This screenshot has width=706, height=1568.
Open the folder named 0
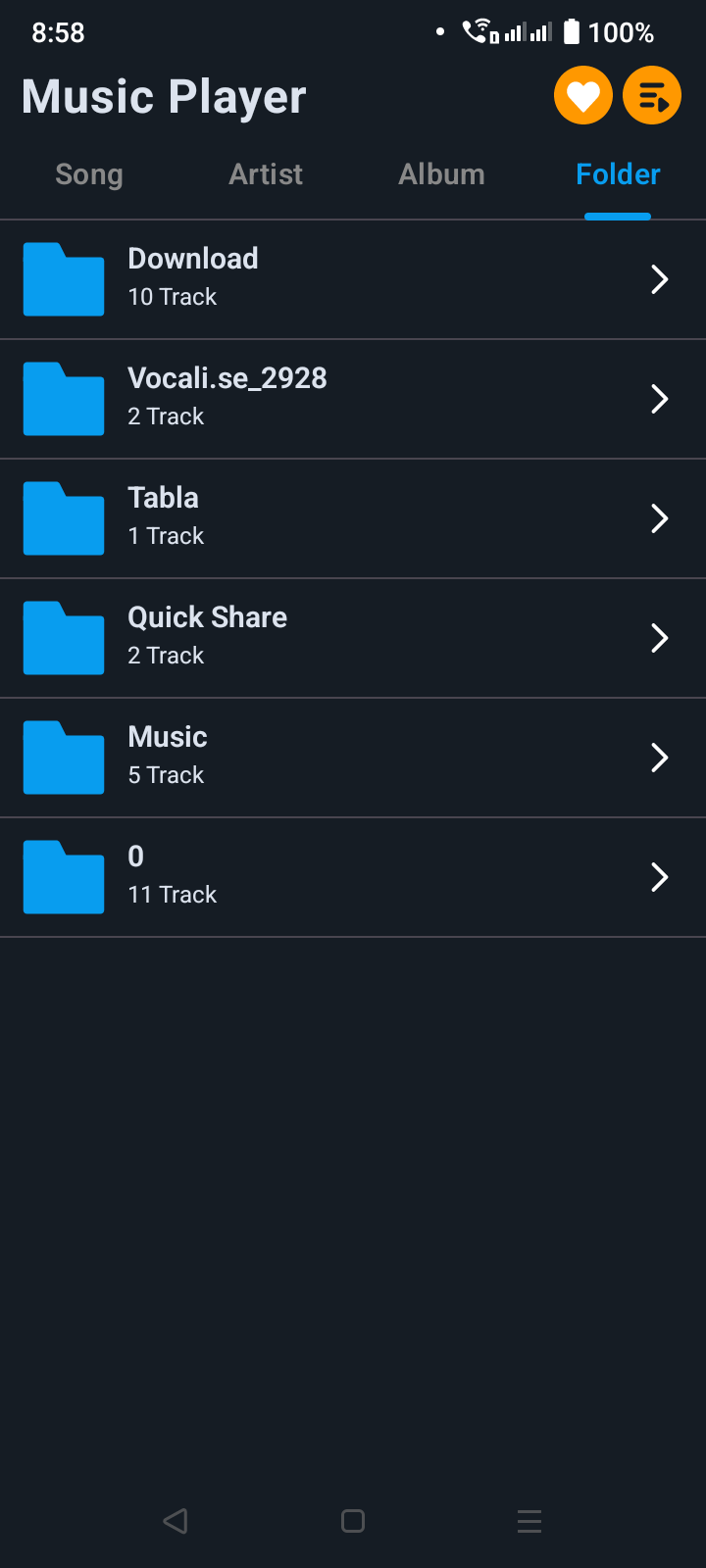click(x=353, y=878)
